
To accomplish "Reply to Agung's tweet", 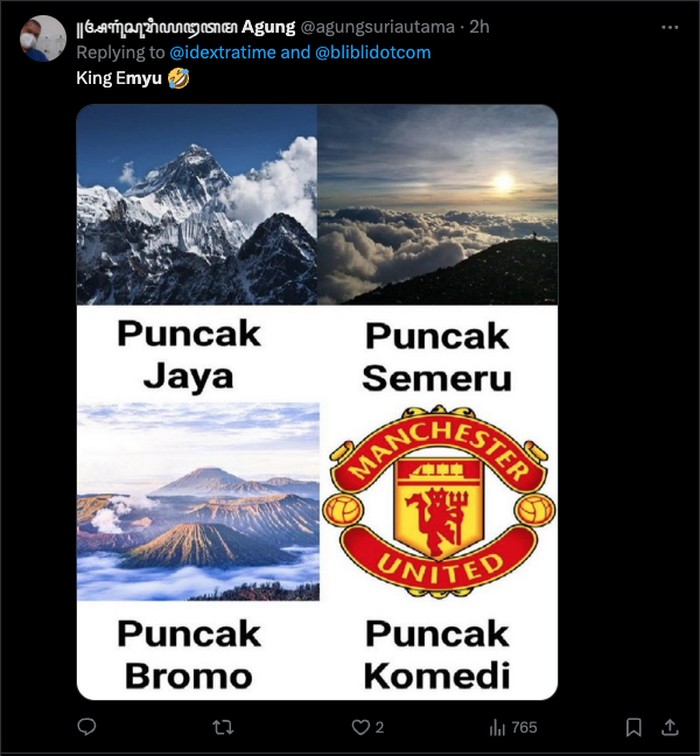I will [x=87, y=727].
